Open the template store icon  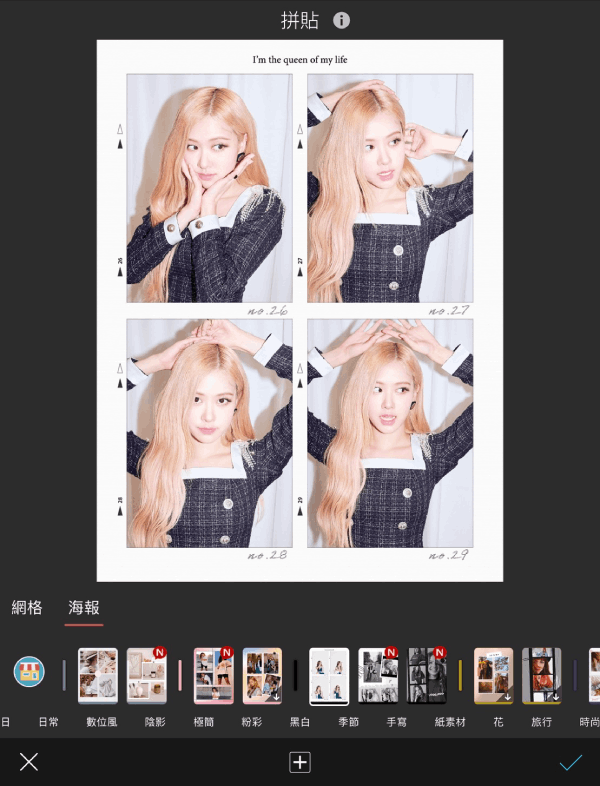(30, 671)
